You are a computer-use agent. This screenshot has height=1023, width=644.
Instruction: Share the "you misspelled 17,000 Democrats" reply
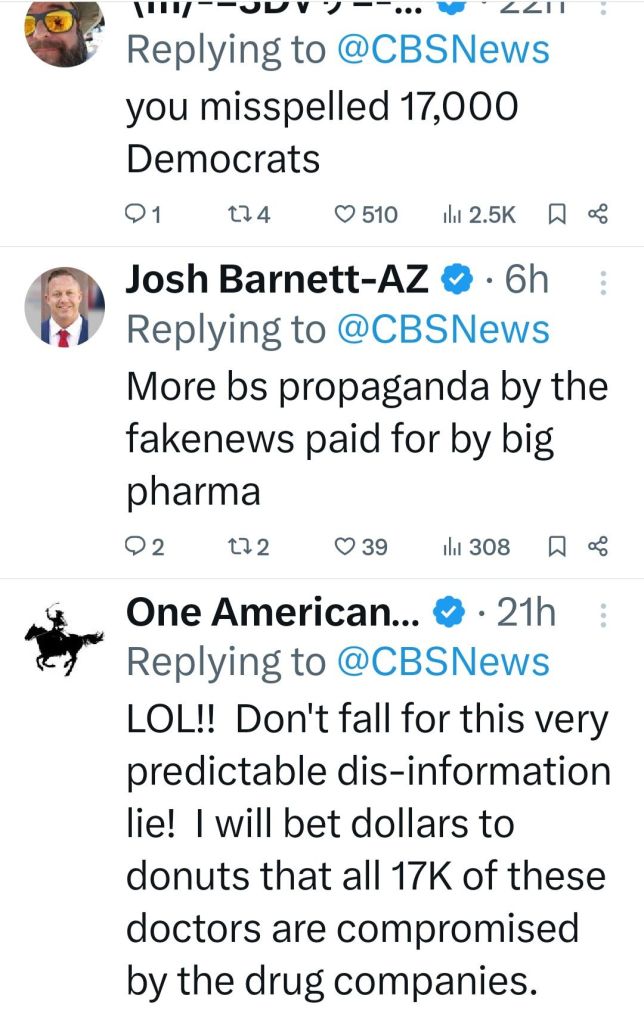click(599, 214)
